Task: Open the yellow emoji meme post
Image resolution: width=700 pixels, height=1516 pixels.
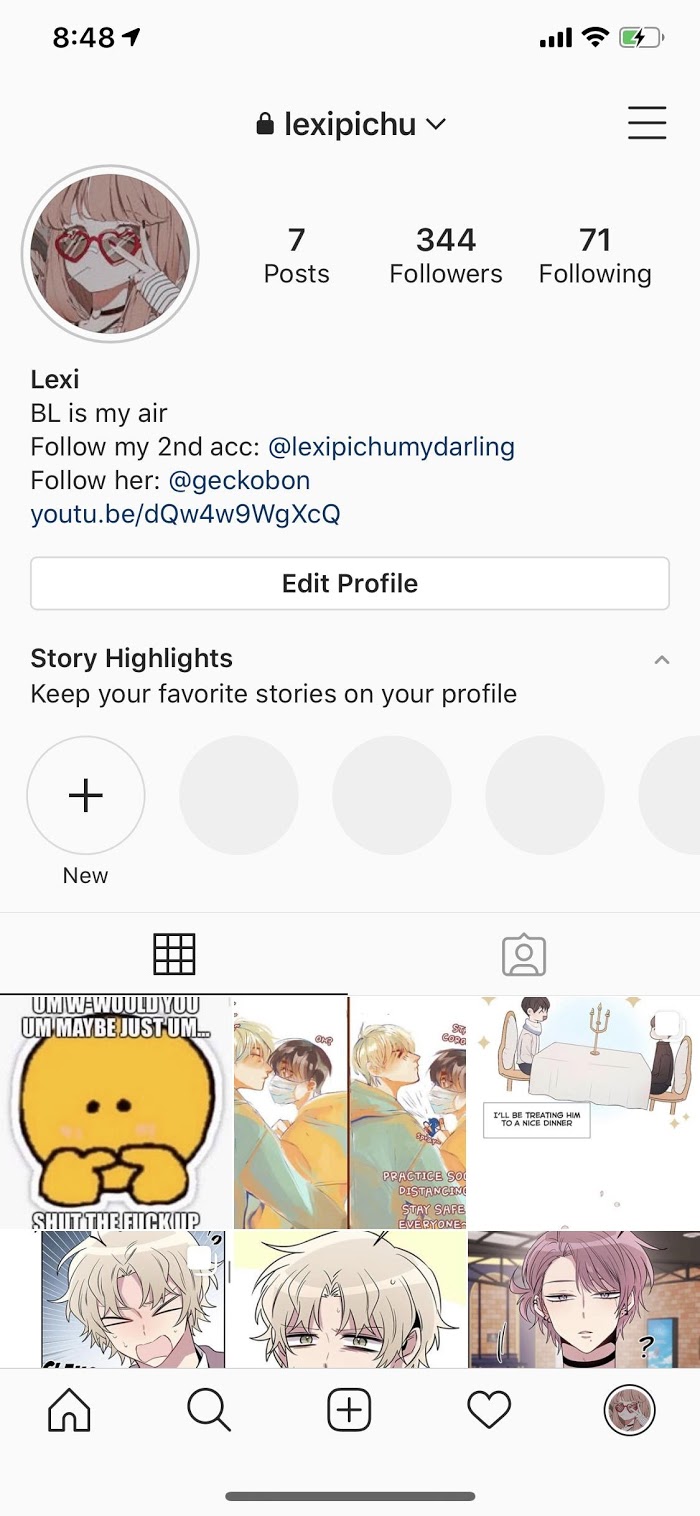Action: click(x=115, y=1112)
